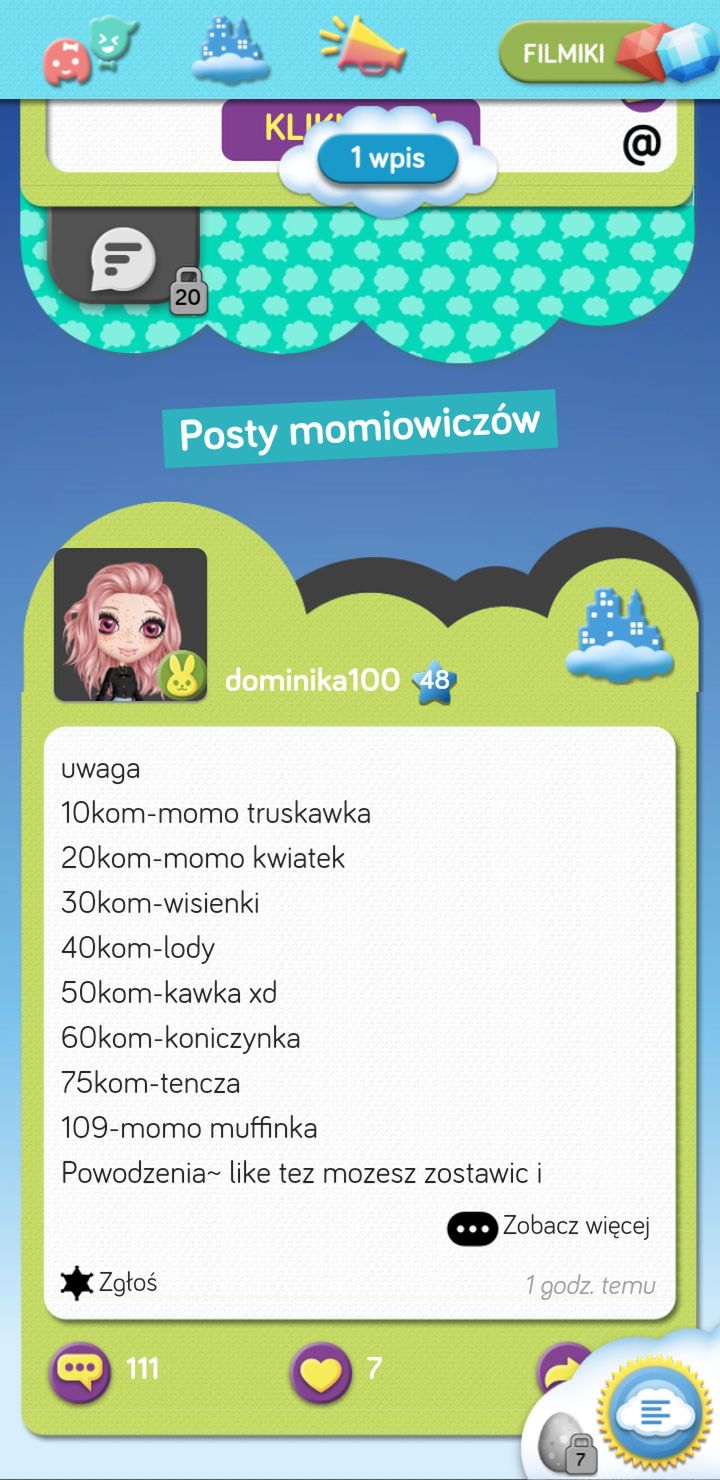Image resolution: width=720 pixels, height=1480 pixels.
Task: Tap the city cloud icon on dominika100's post
Action: point(620,635)
